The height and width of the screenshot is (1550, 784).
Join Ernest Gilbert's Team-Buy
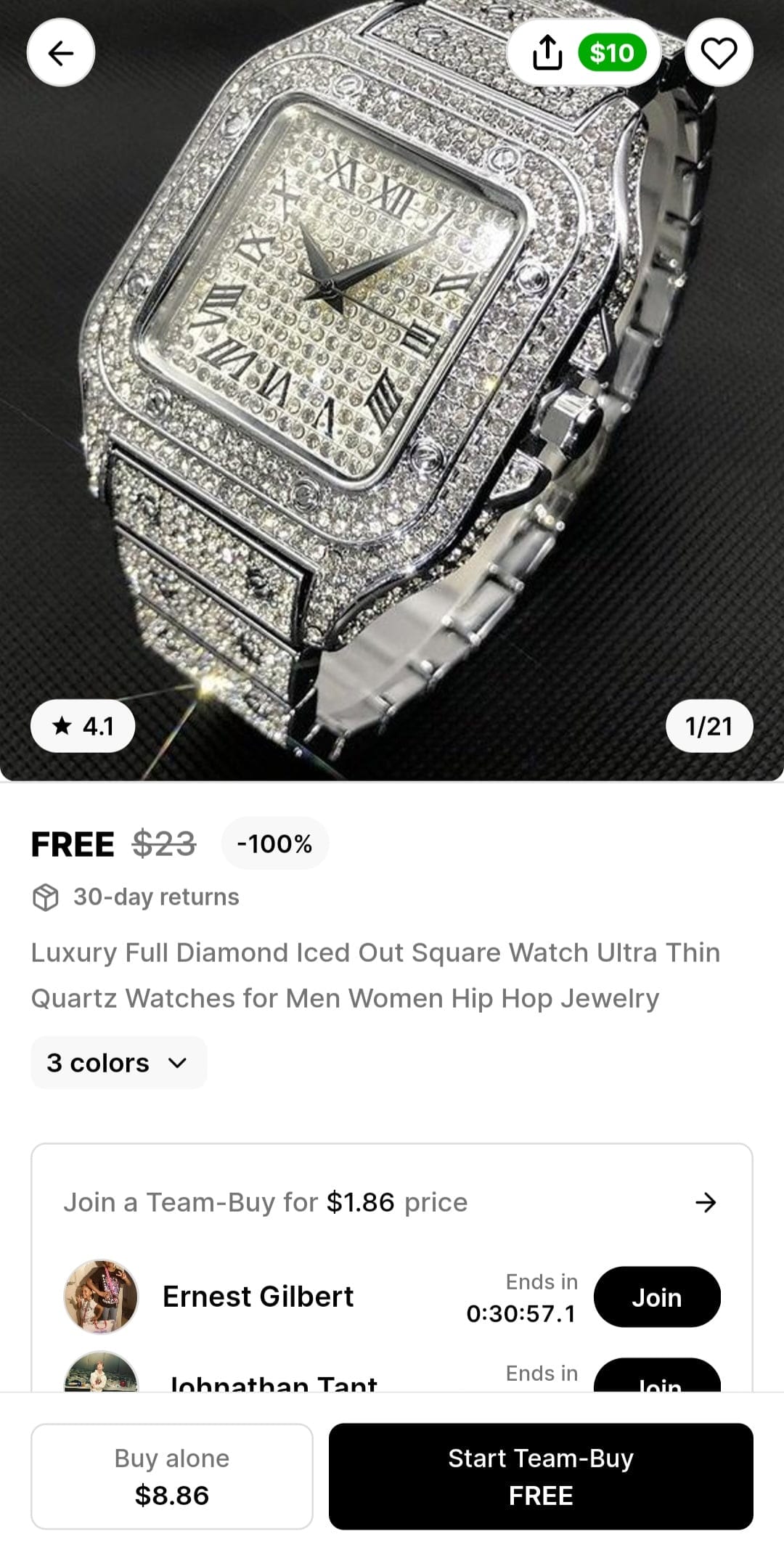pyautogui.click(x=657, y=1297)
